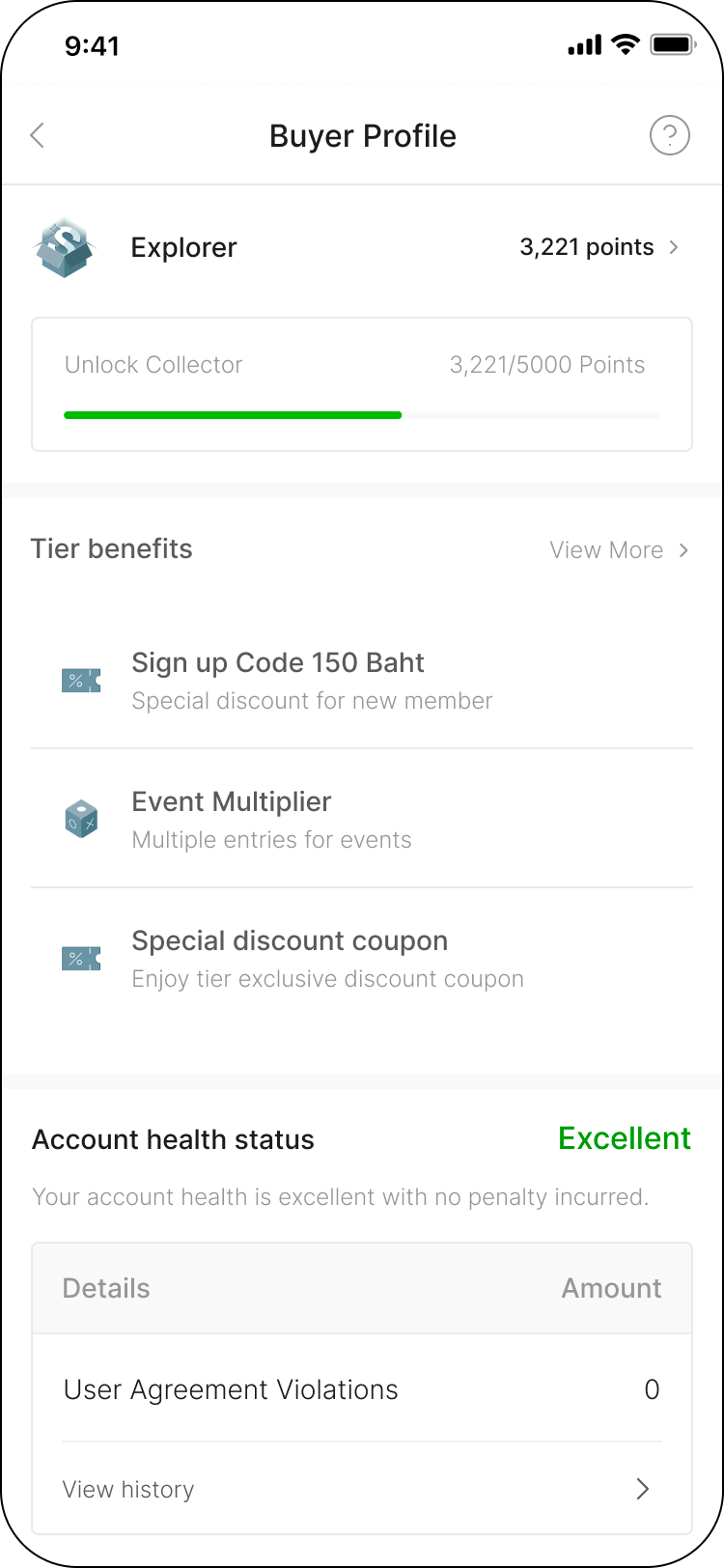Tap the battery indicator icon
724x1568 pixels.
click(672, 43)
